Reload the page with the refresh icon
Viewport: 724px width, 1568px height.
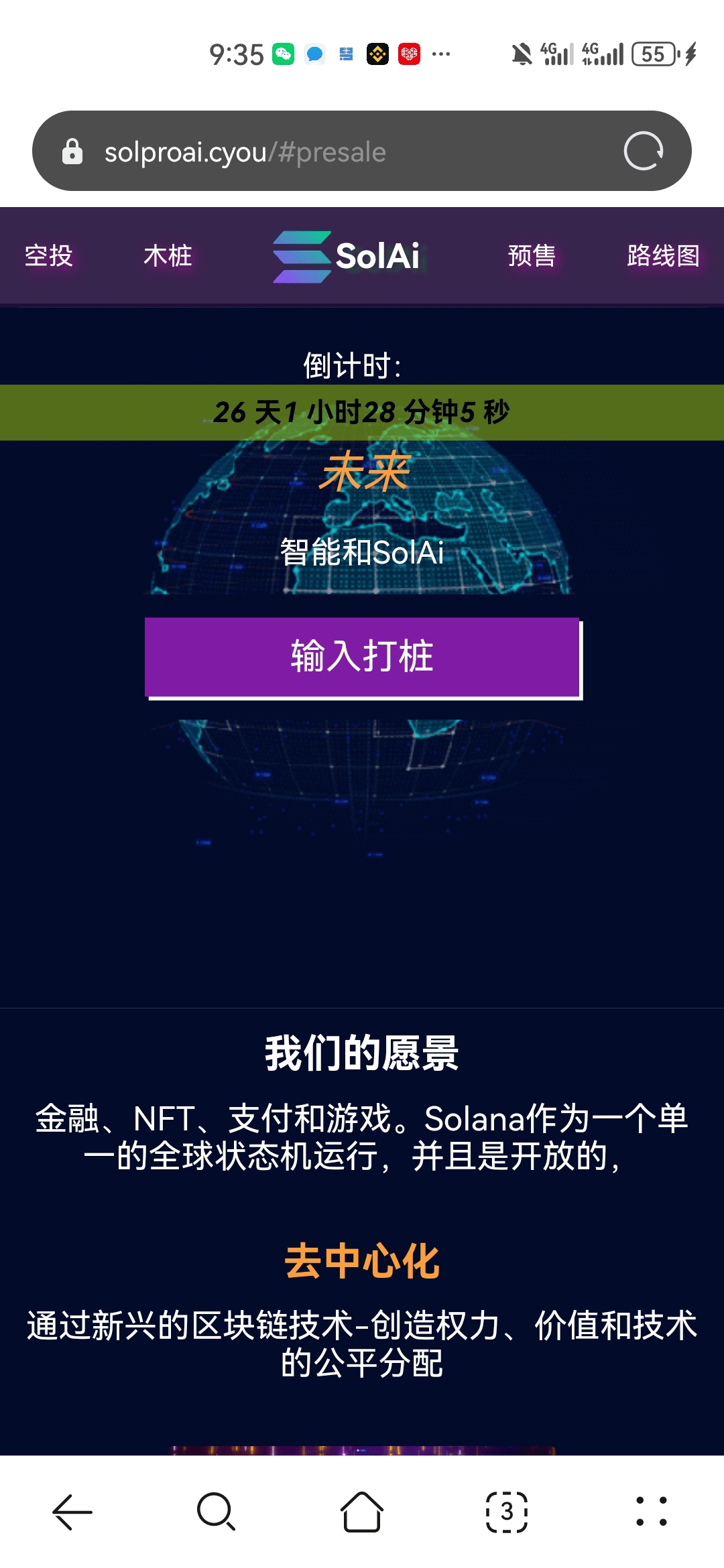click(x=643, y=151)
